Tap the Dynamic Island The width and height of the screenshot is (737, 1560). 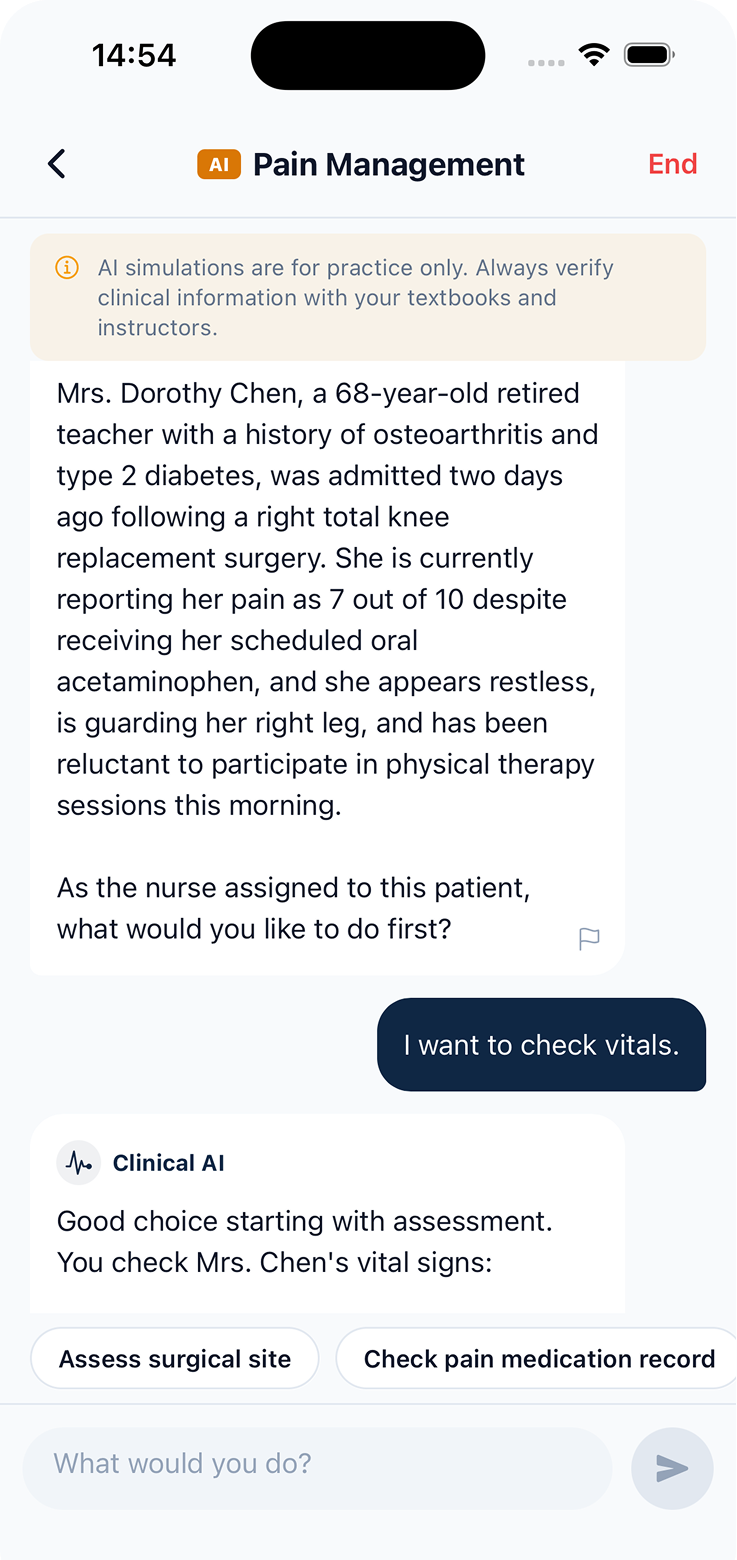tap(367, 55)
